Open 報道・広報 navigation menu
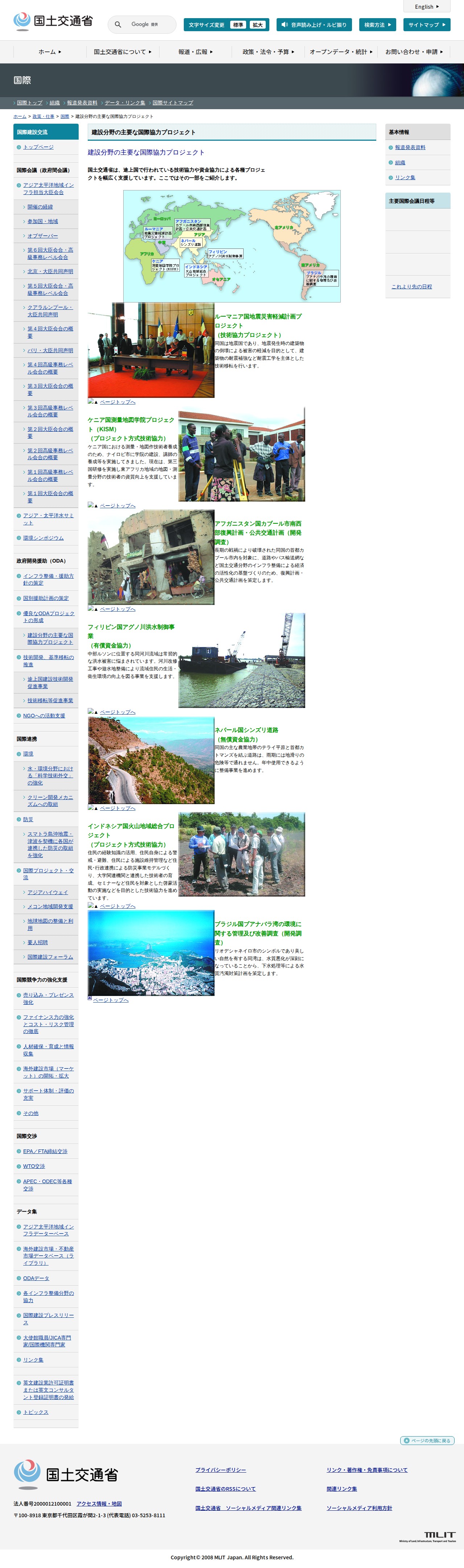 pos(195,52)
